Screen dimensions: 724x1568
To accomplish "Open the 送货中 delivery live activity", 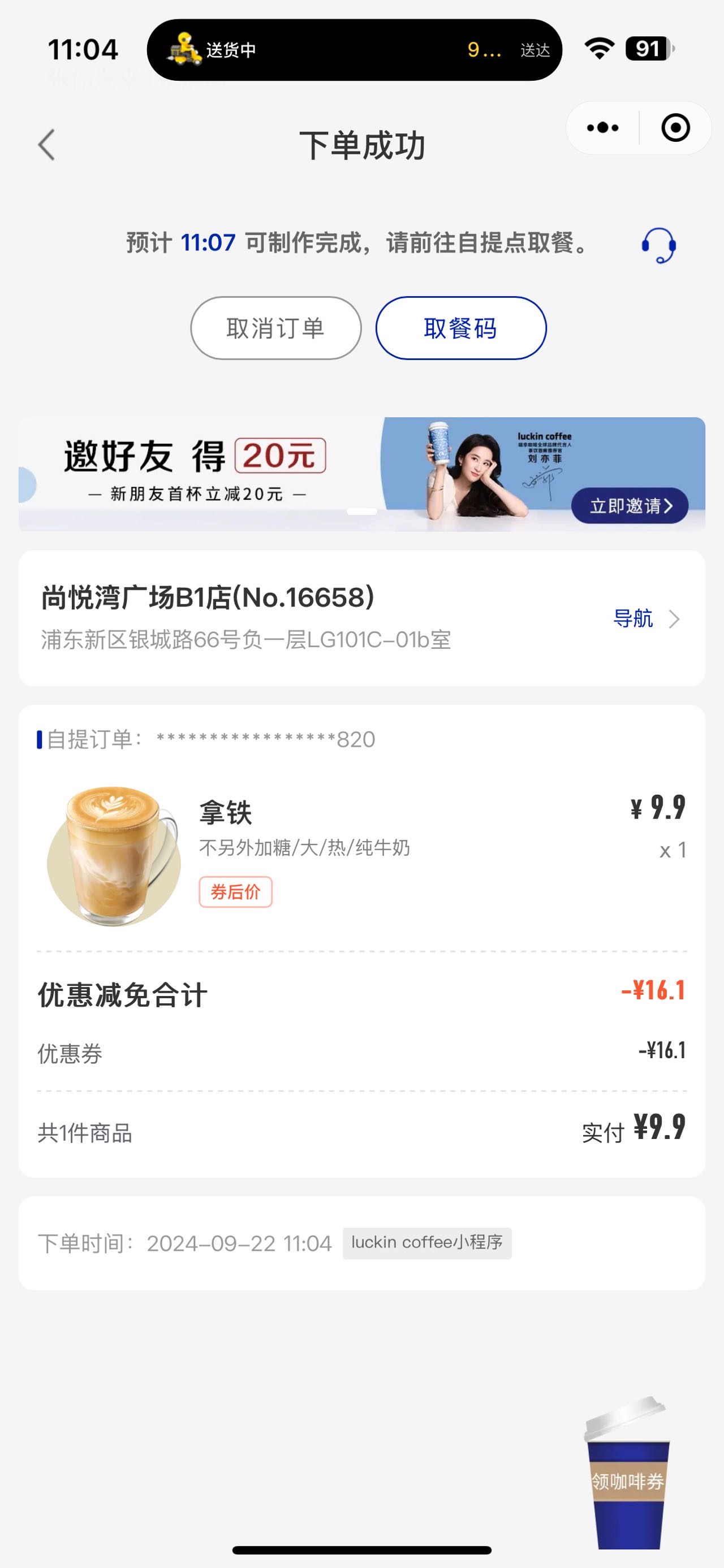I will 355,50.
